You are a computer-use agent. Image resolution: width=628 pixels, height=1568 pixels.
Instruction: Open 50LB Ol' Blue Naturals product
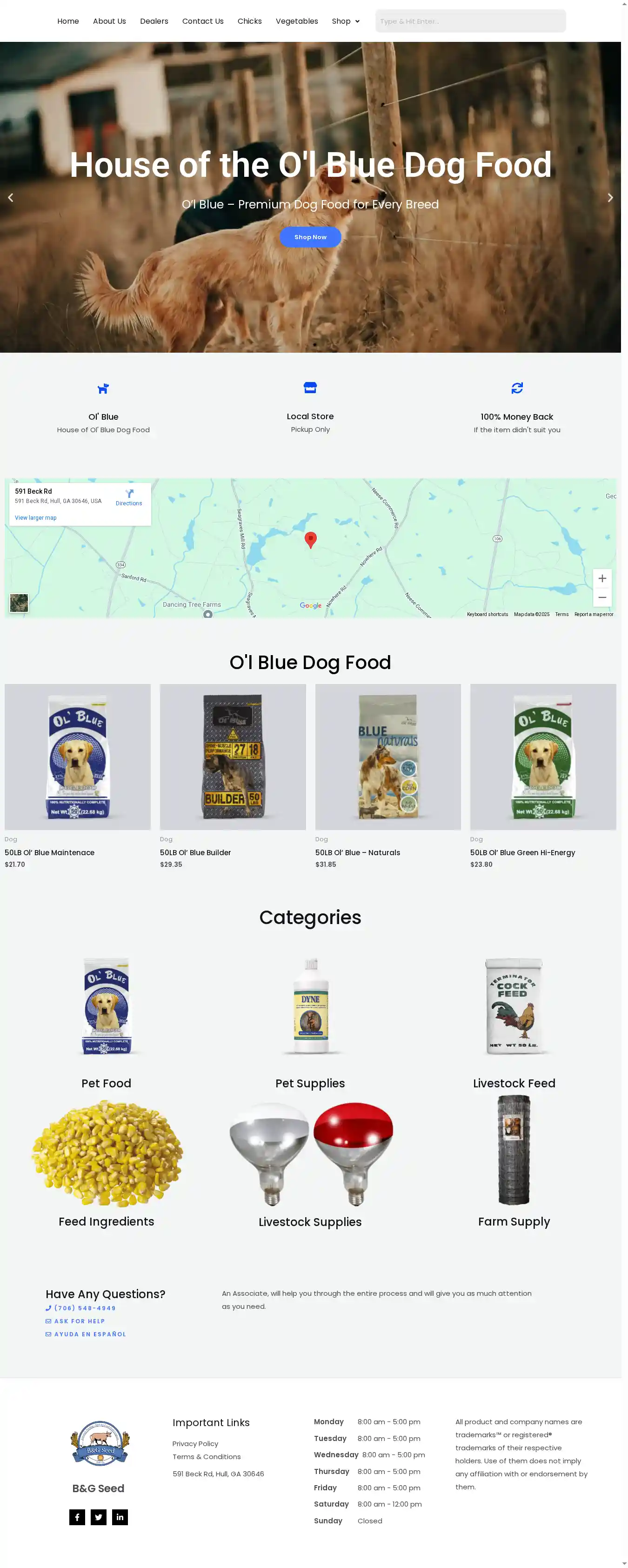click(357, 852)
